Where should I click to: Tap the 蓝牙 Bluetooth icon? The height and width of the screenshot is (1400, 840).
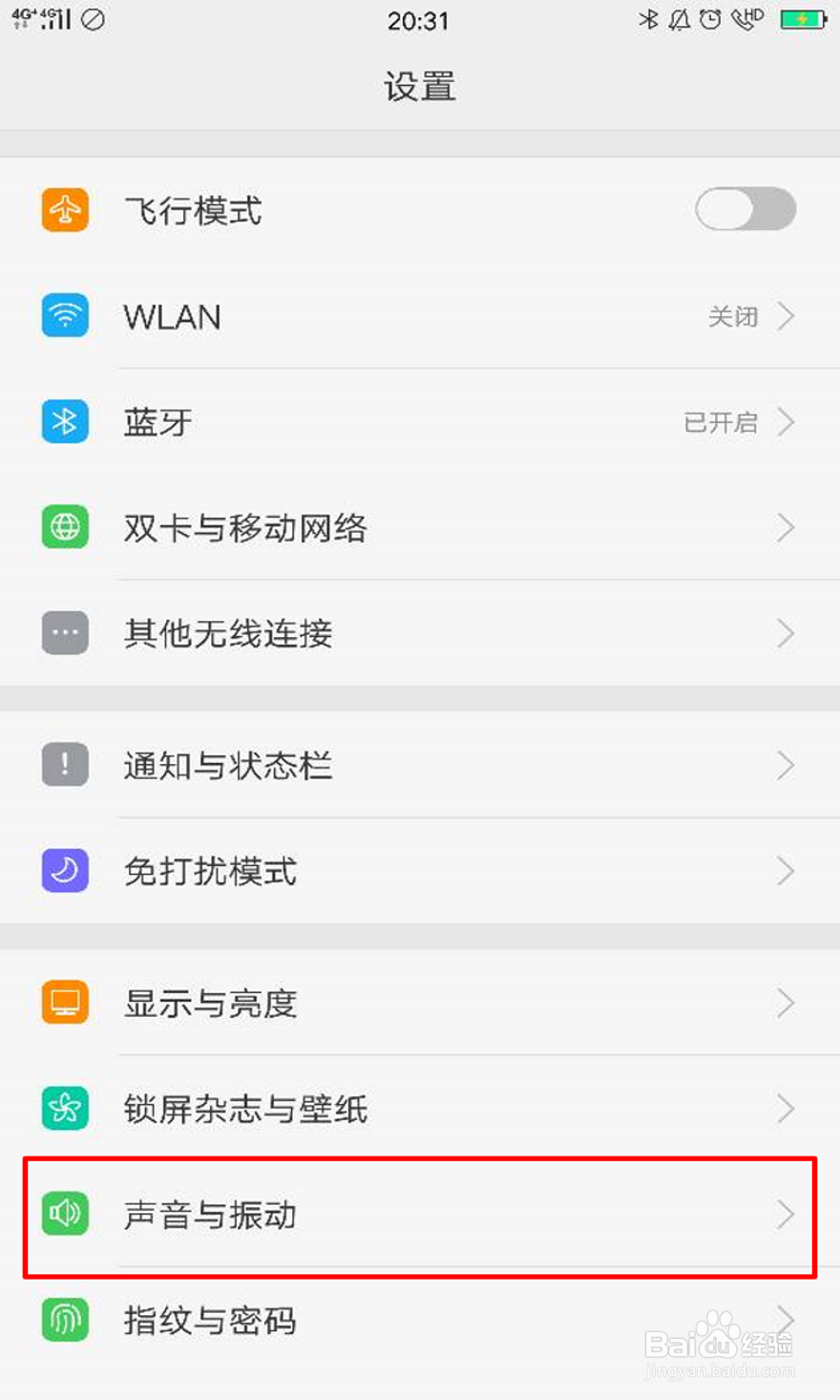[x=64, y=421]
